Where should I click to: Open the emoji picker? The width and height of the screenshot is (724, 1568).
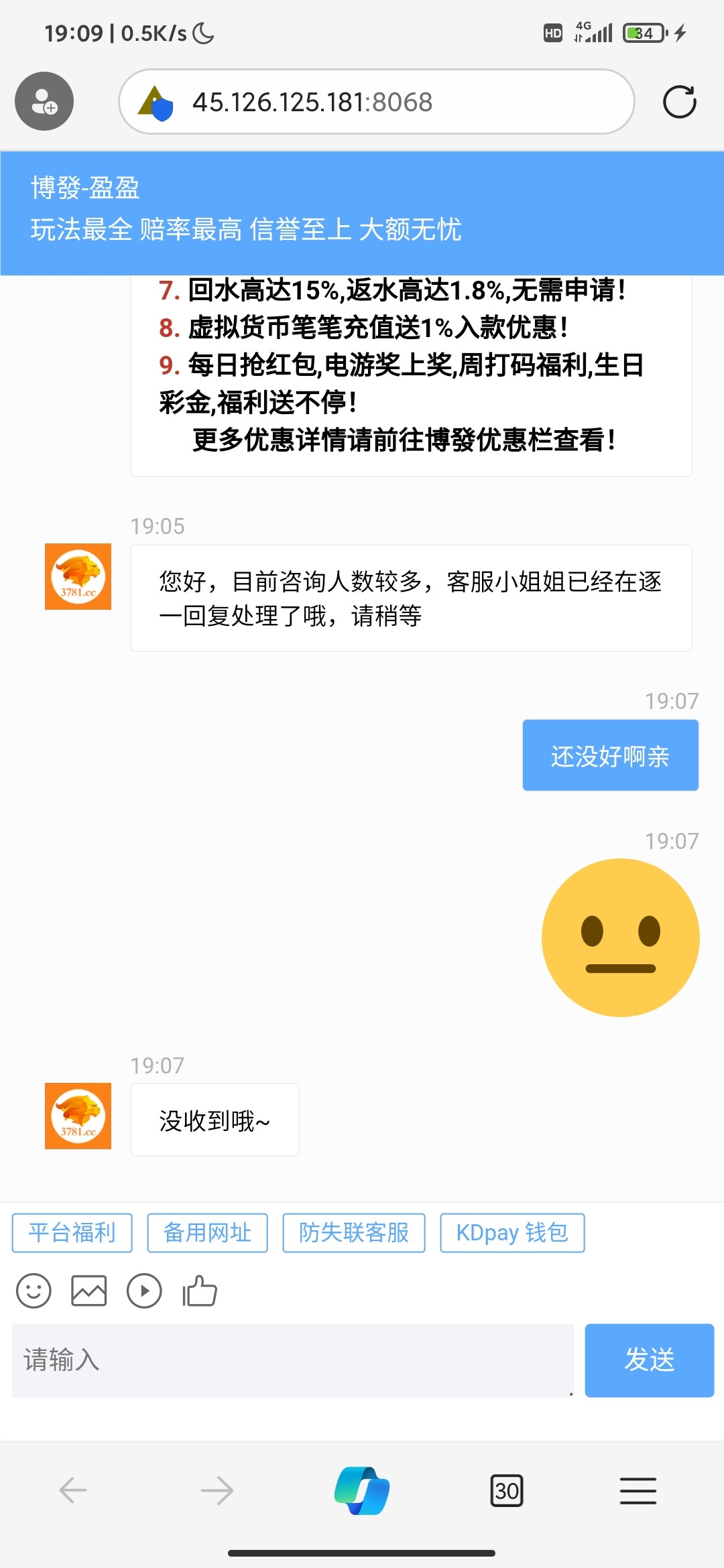(34, 1291)
